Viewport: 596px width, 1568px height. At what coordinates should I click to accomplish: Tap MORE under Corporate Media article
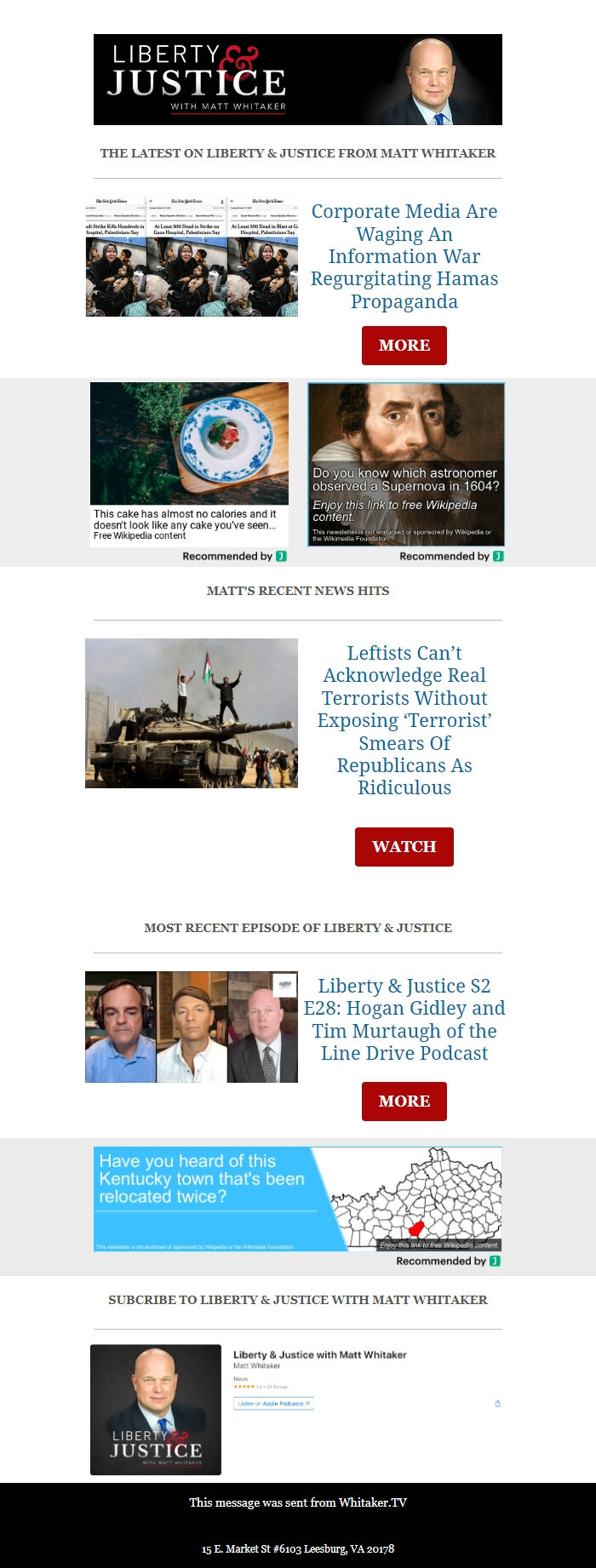(x=404, y=346)
